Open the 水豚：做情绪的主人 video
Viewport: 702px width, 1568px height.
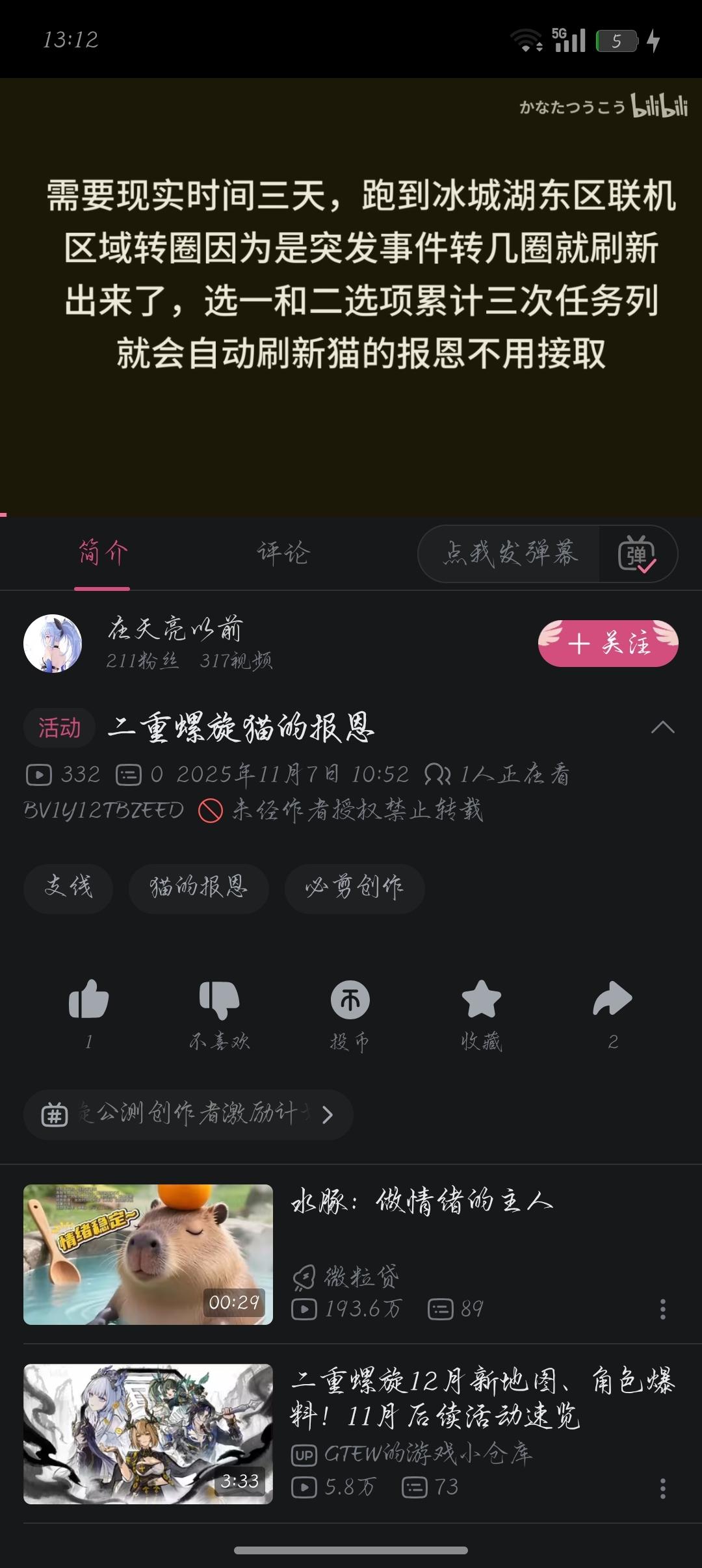[x=421, y=1201]
